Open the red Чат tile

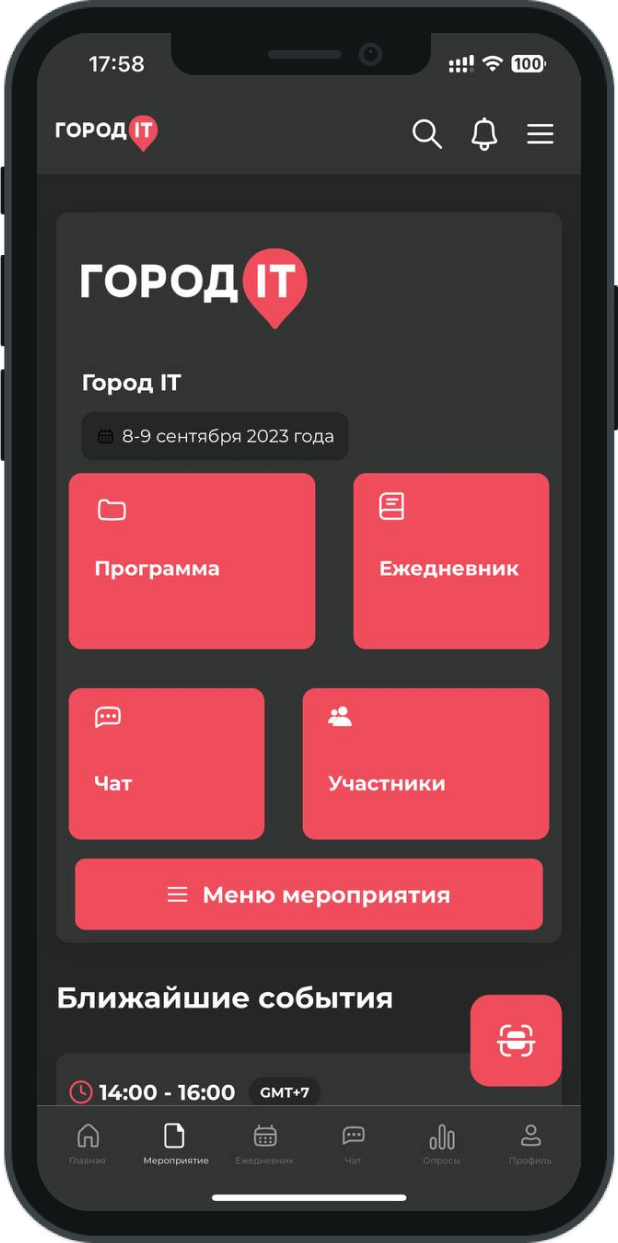pos(166,763)
